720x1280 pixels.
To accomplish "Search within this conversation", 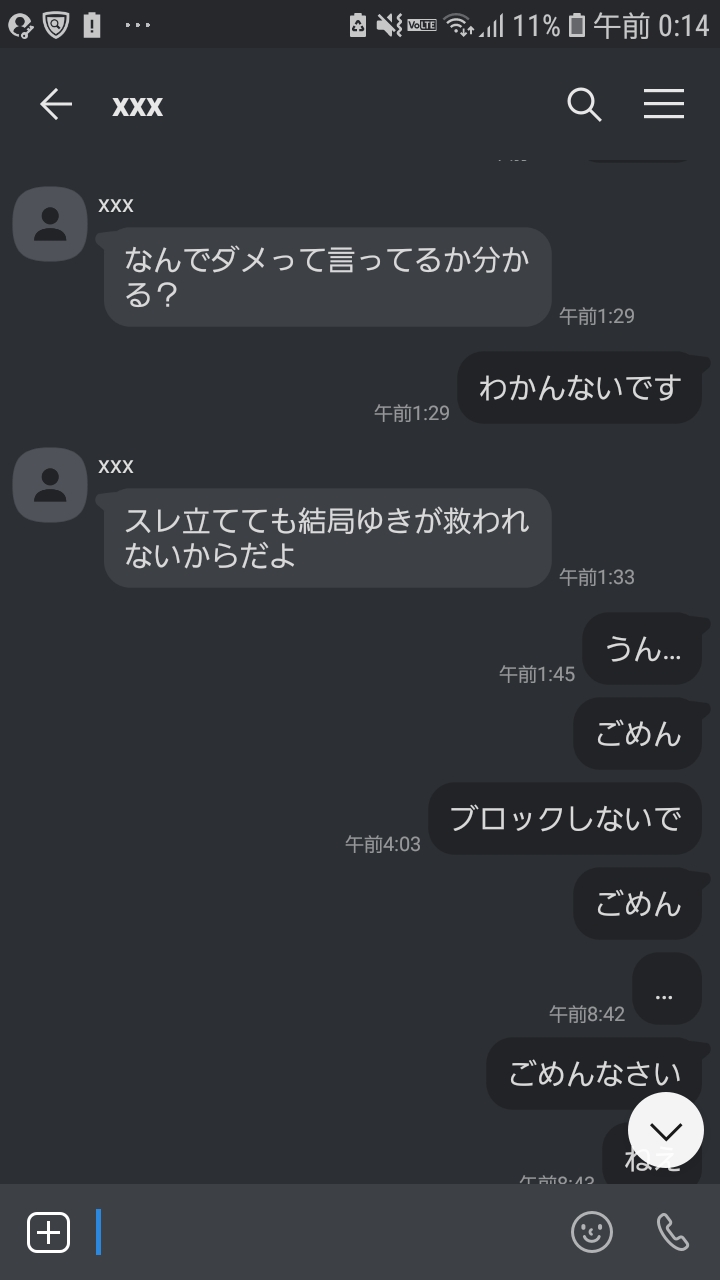I will (x=584, y=104).
